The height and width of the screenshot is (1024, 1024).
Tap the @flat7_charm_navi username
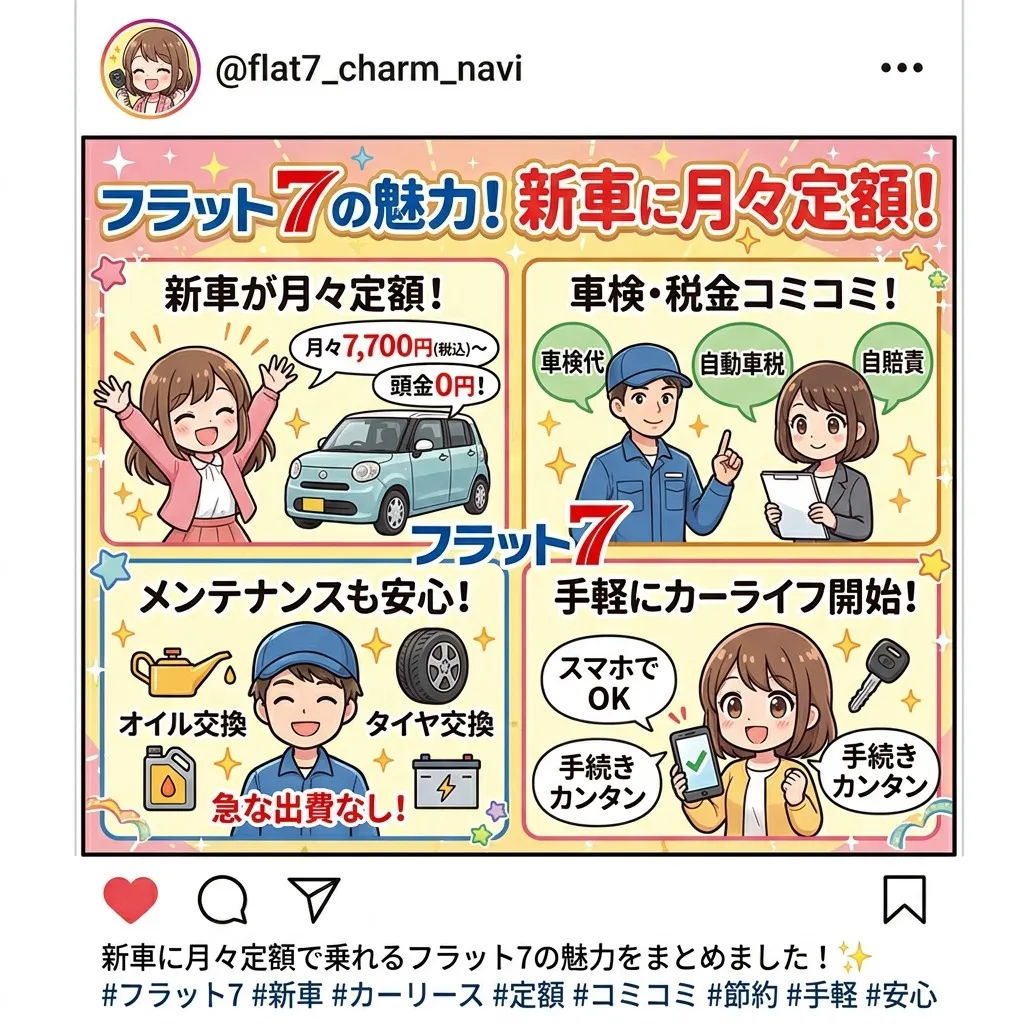click(369, 70)
